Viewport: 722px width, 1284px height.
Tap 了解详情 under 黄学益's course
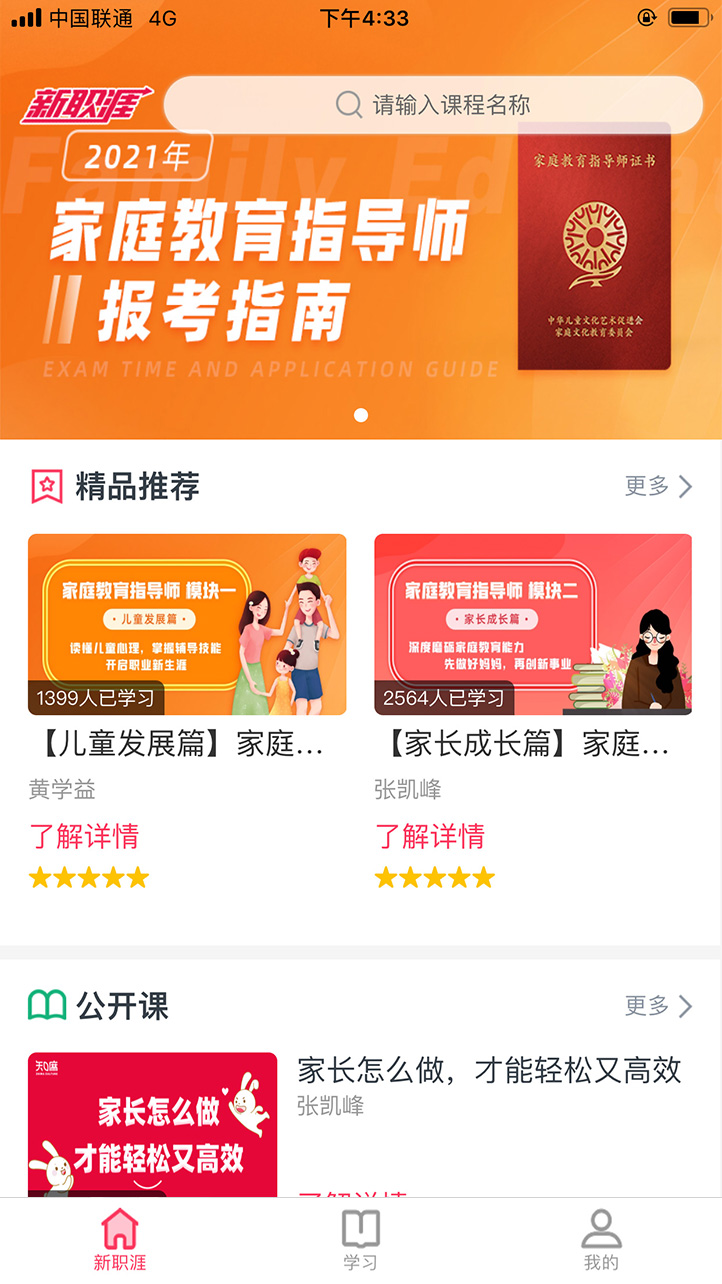click(84, 836)
